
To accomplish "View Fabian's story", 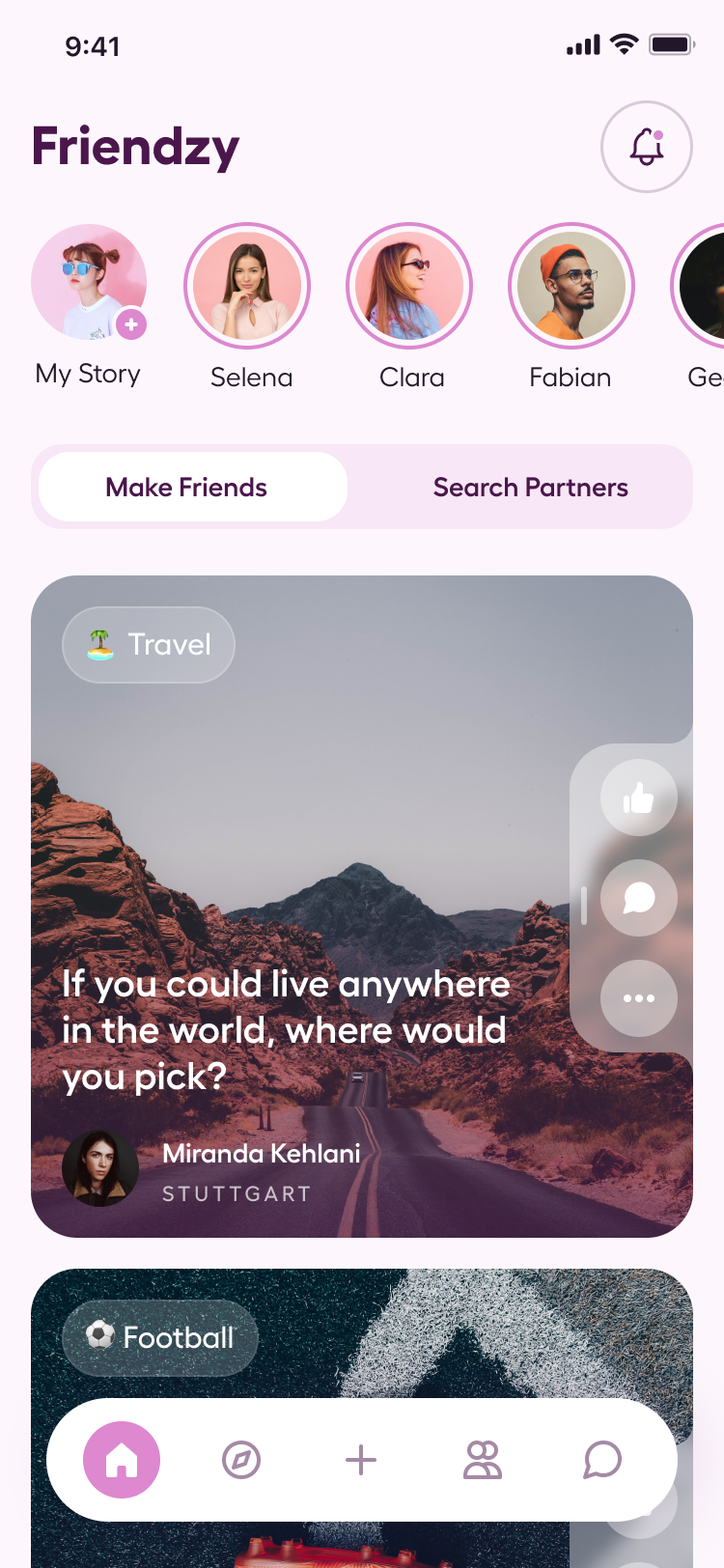I will 571,286.
